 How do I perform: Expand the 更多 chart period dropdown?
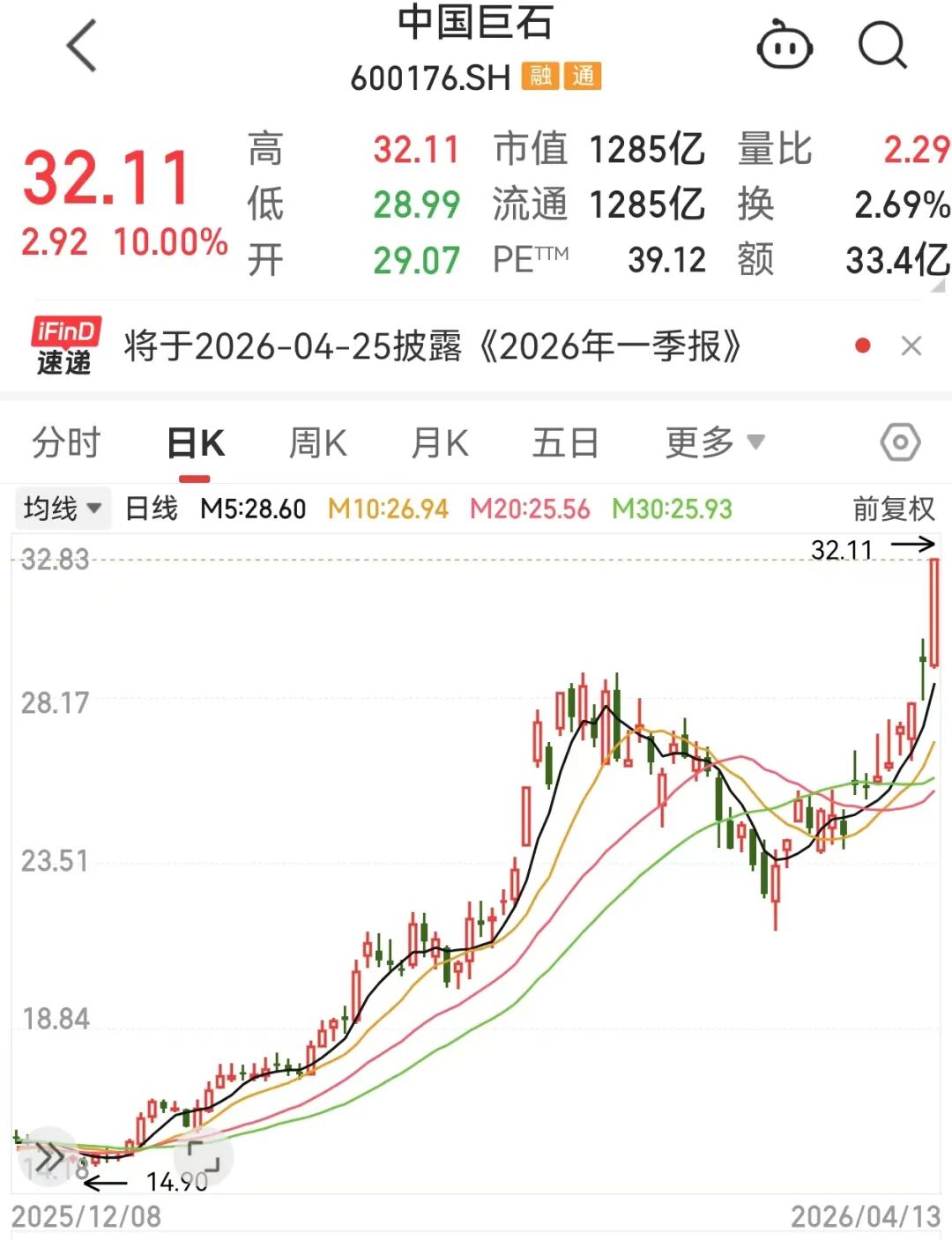(x=714, y=442)
